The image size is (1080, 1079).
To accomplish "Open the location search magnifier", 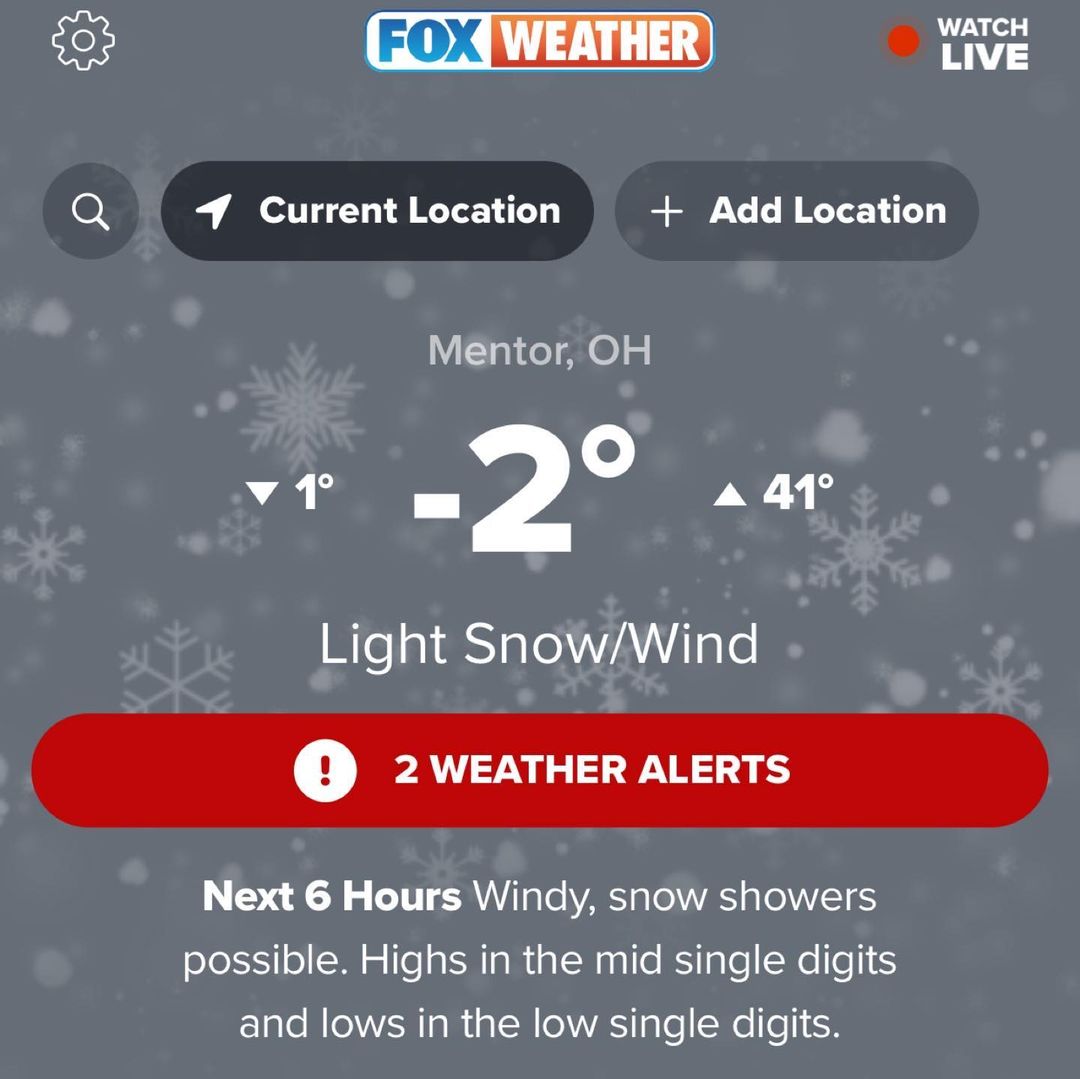I will 91,211.
